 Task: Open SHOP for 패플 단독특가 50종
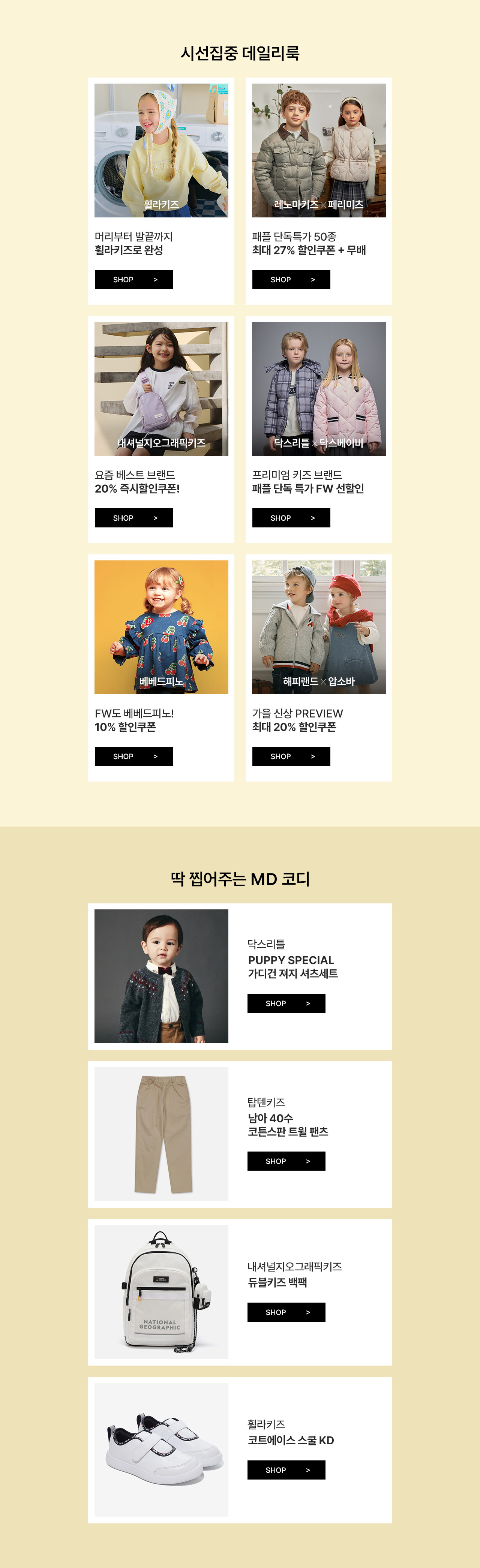point(291,279)
